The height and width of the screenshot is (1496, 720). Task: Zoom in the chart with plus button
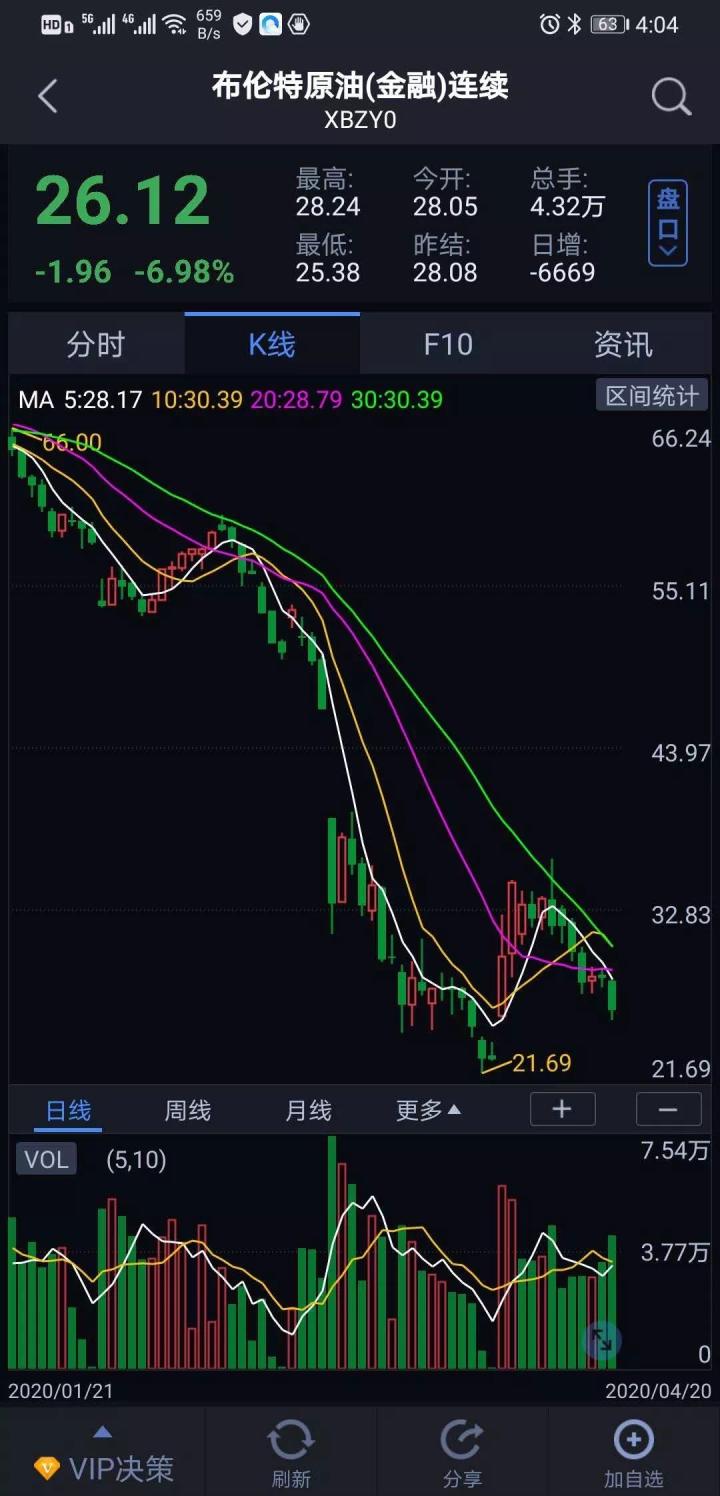coord(562,1109)
